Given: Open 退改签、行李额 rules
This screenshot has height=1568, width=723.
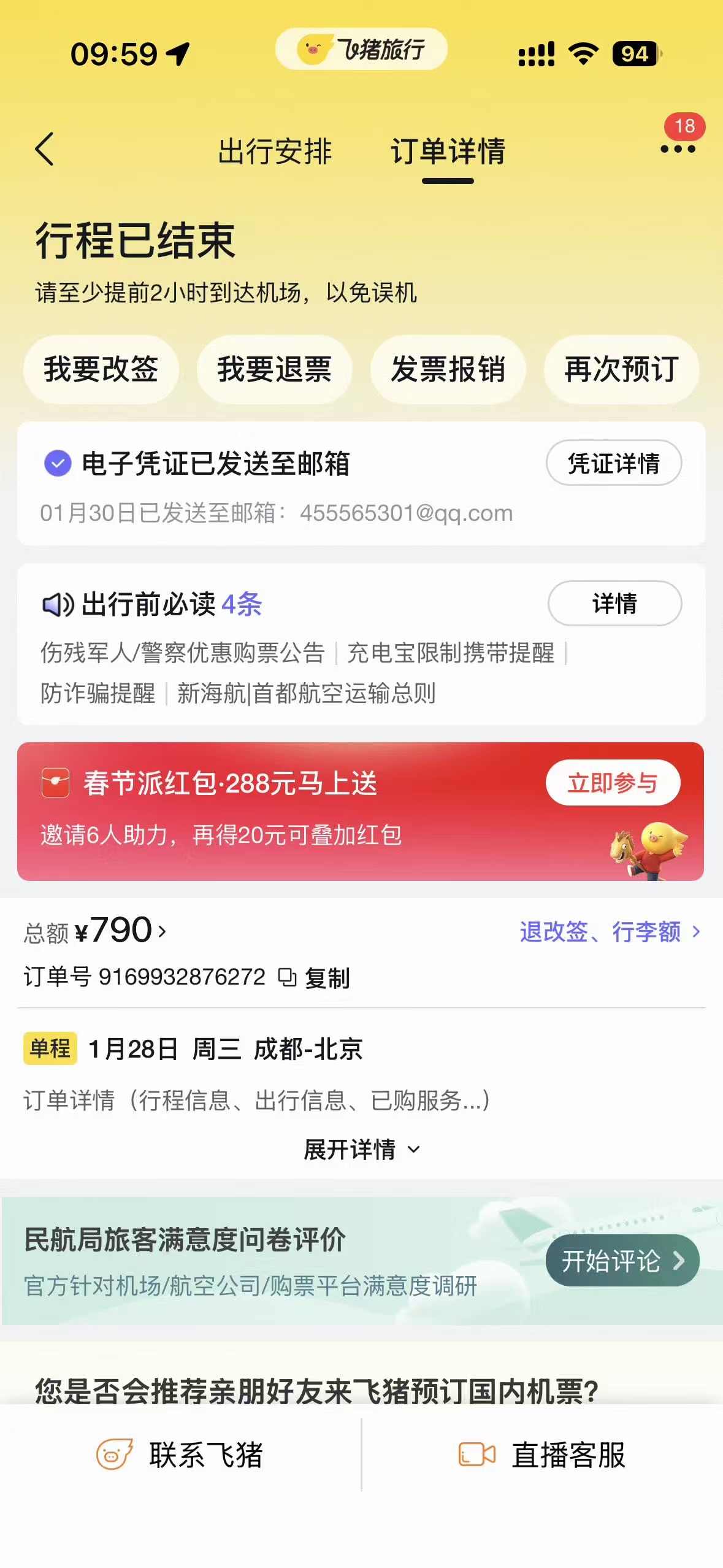Looking at the screenshot, I should click(x=610, y=932).
